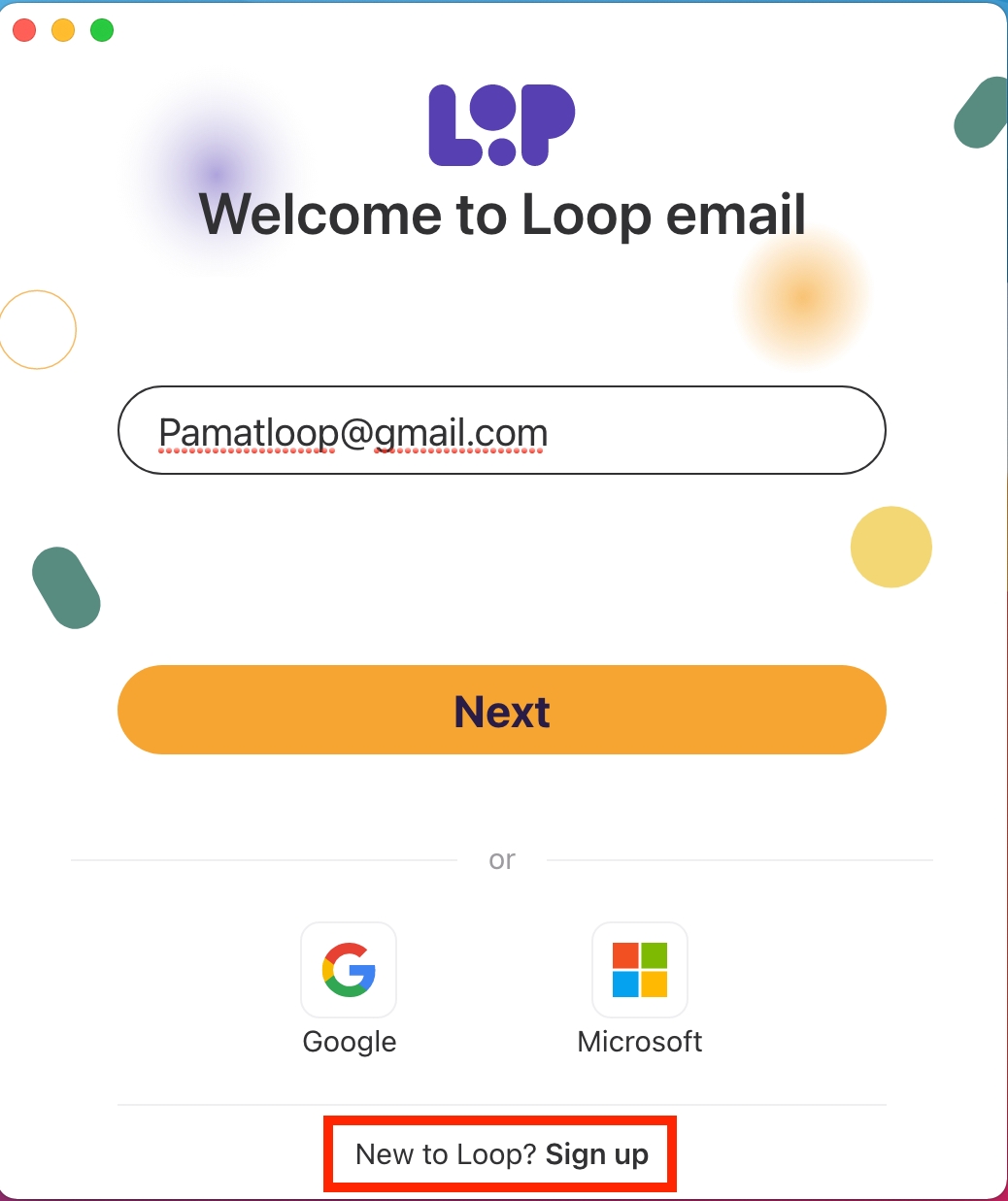The height and width of the screenshot is (1201, 1008).
Task: Sign in with Google
Action: point(349,970)
